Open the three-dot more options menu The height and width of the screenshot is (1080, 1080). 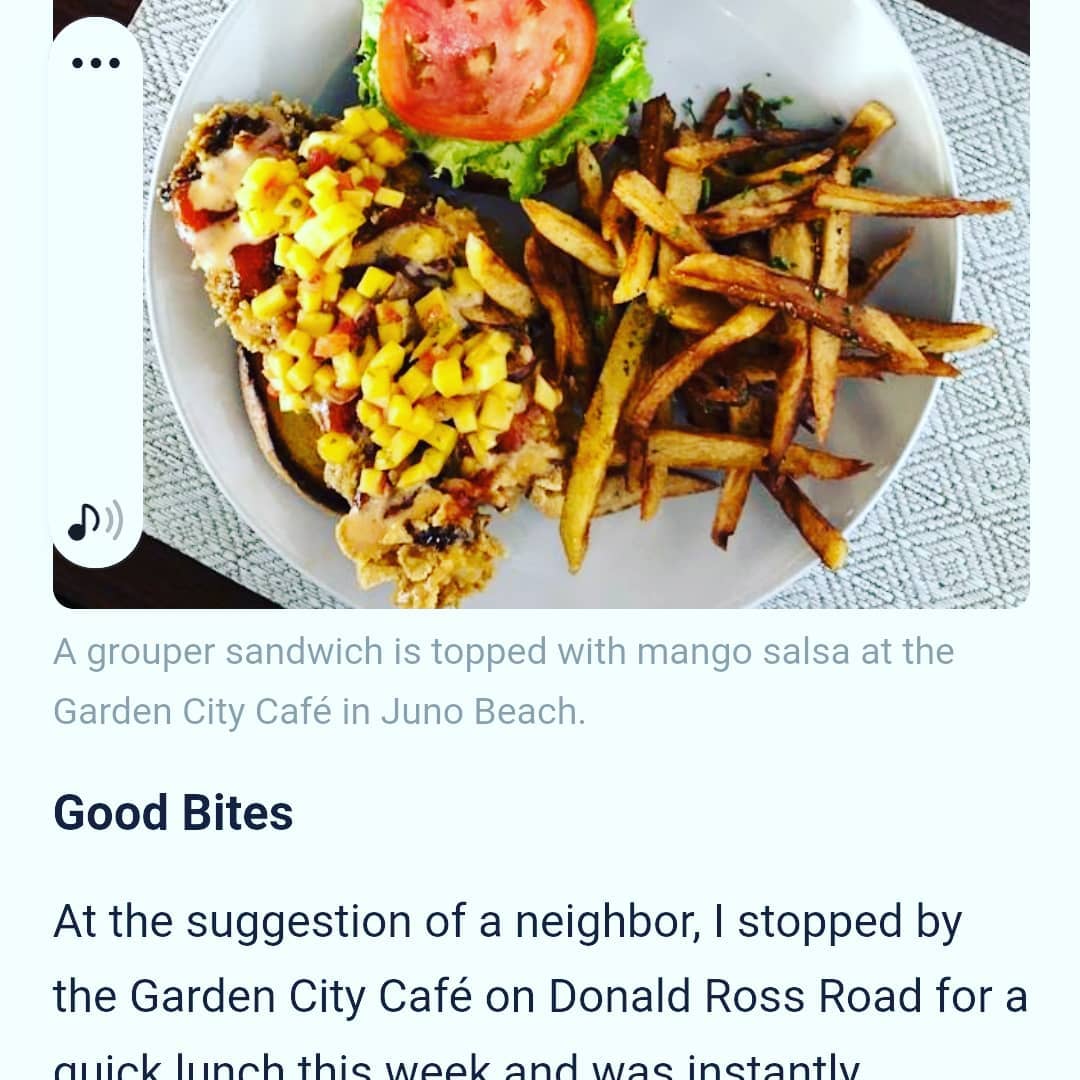[96, 63]
